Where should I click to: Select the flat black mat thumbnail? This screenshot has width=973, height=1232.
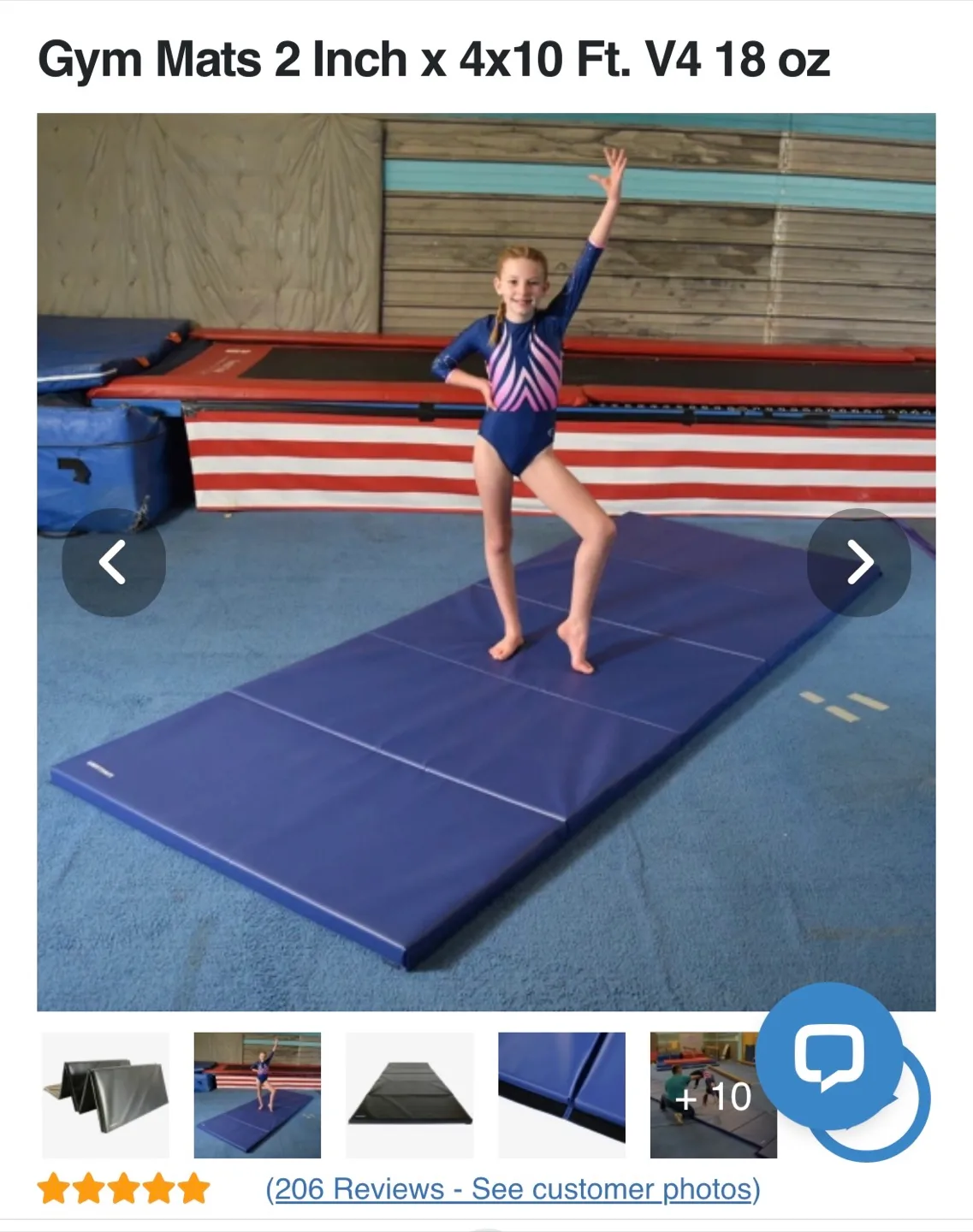[409, 1095]
